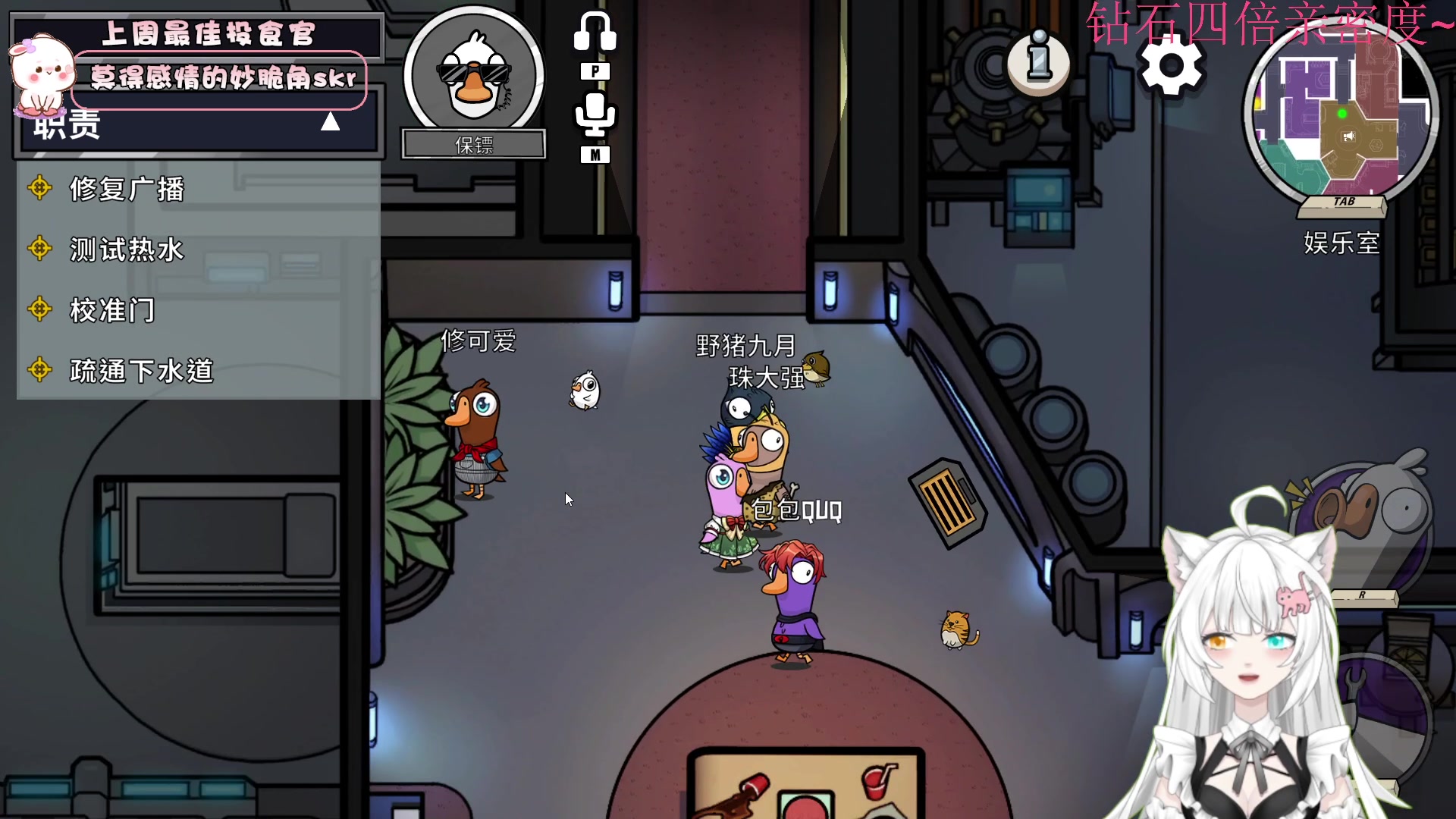Toggle the microphone icon
Screen dimensions: 1456x819
(595, 115)
